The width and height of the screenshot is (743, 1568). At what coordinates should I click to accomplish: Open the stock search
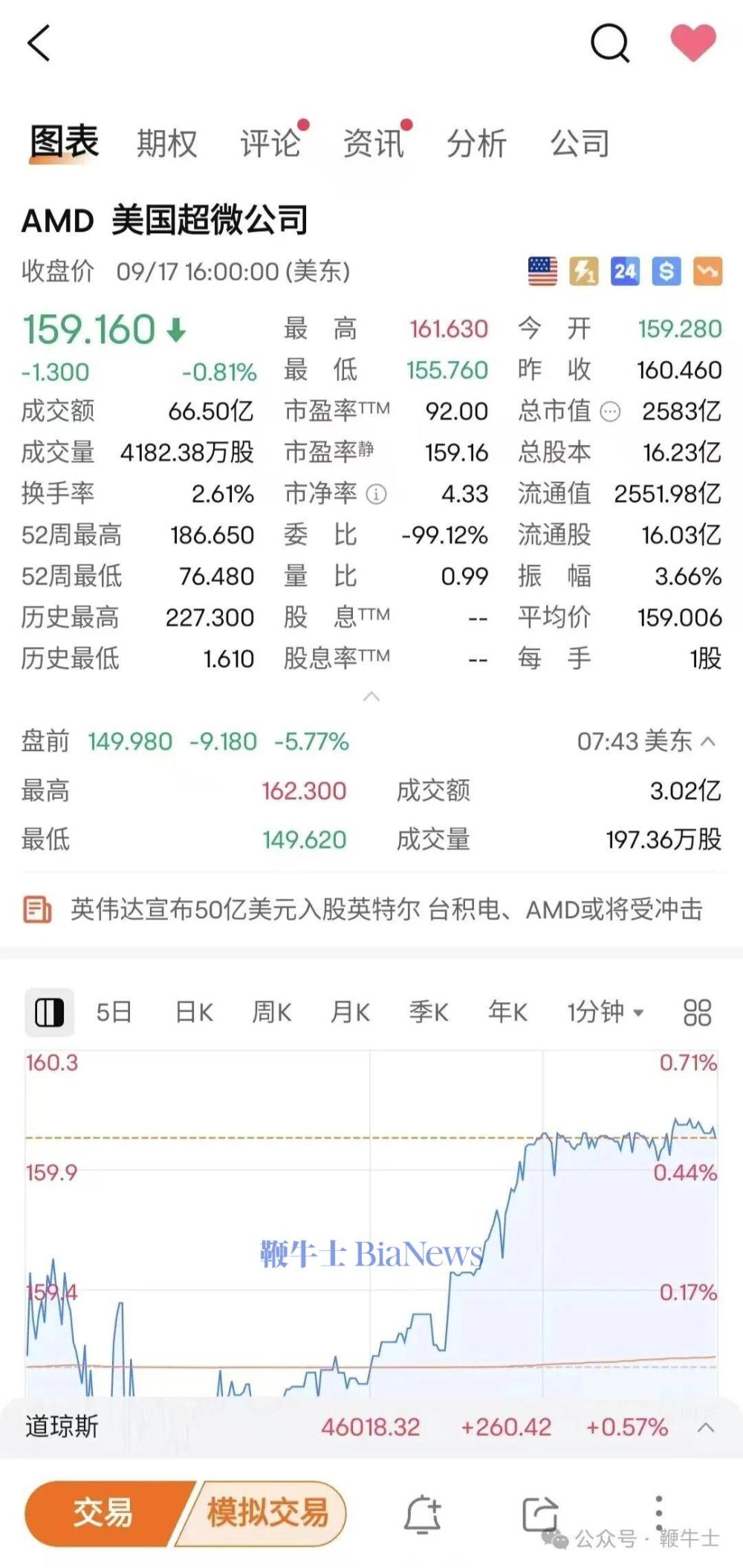[x=609, y=43]
